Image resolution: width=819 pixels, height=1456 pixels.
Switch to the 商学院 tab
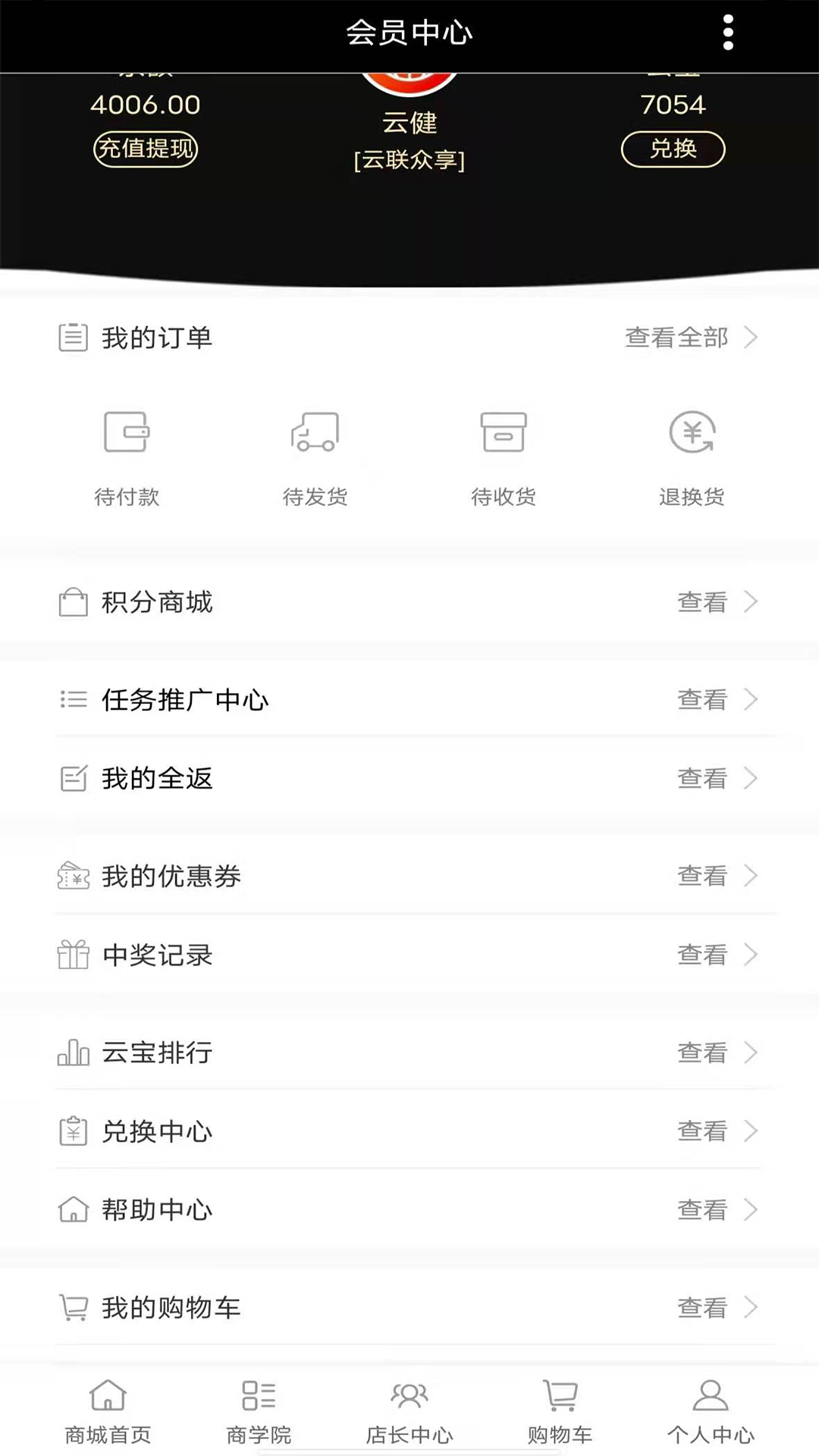point(259,1411)
